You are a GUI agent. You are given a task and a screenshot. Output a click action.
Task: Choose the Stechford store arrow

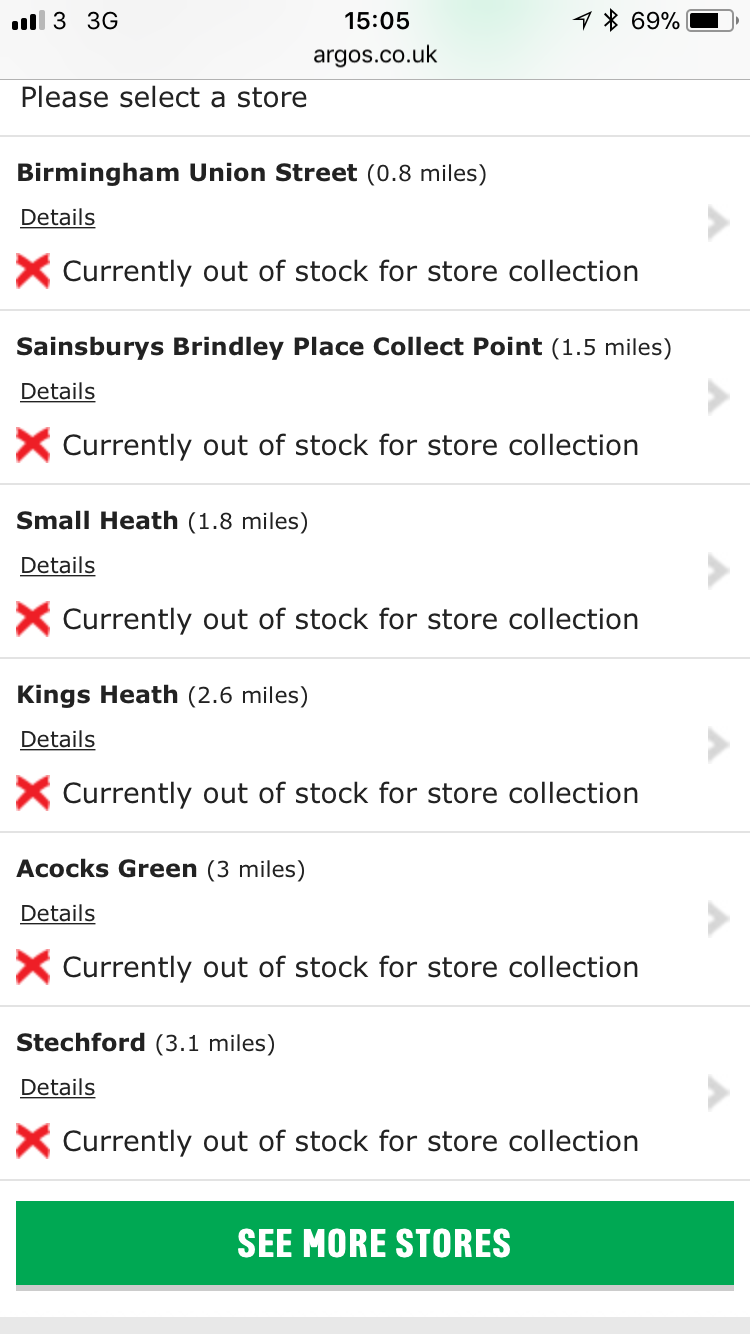717,1093
